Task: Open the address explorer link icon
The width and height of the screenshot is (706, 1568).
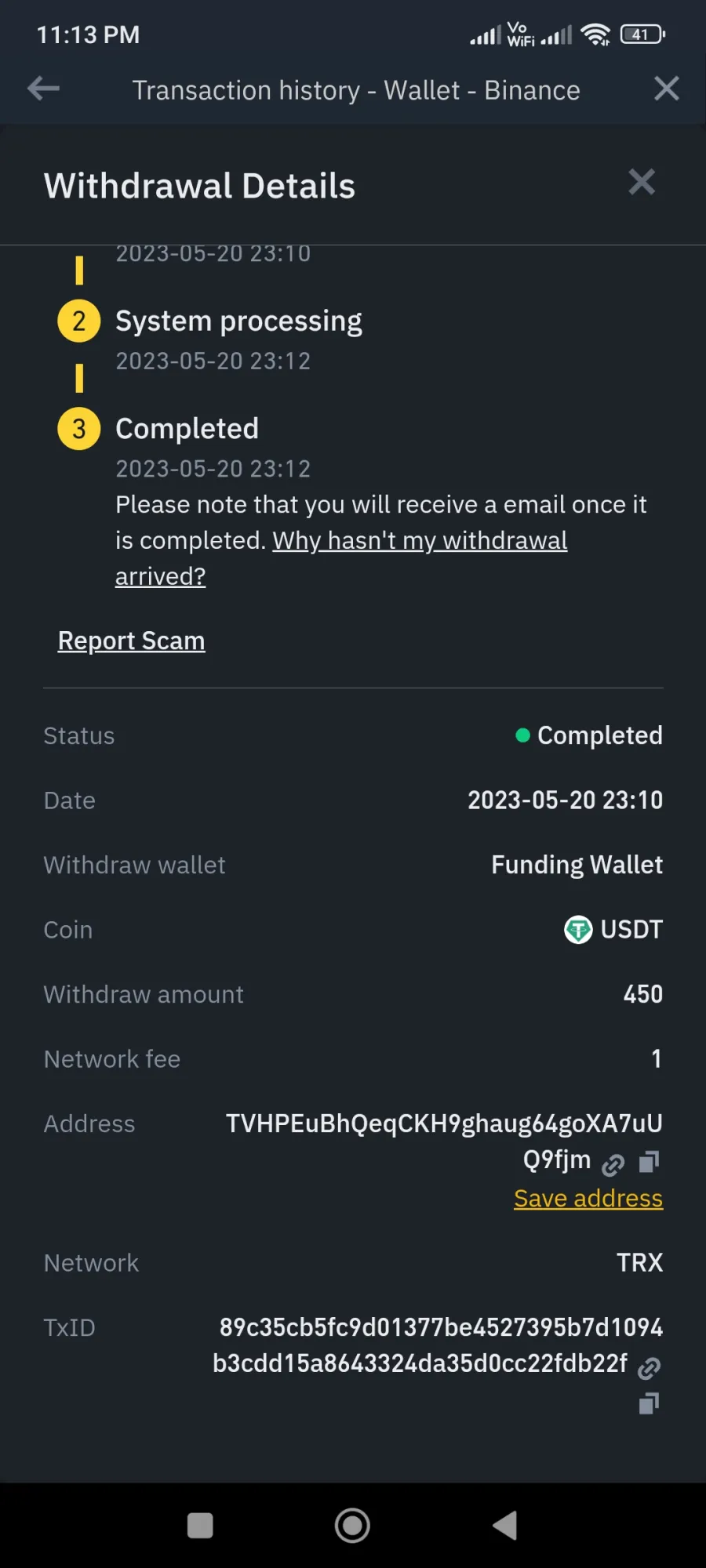Action: pyautogui.click(x=613, y=1165)
